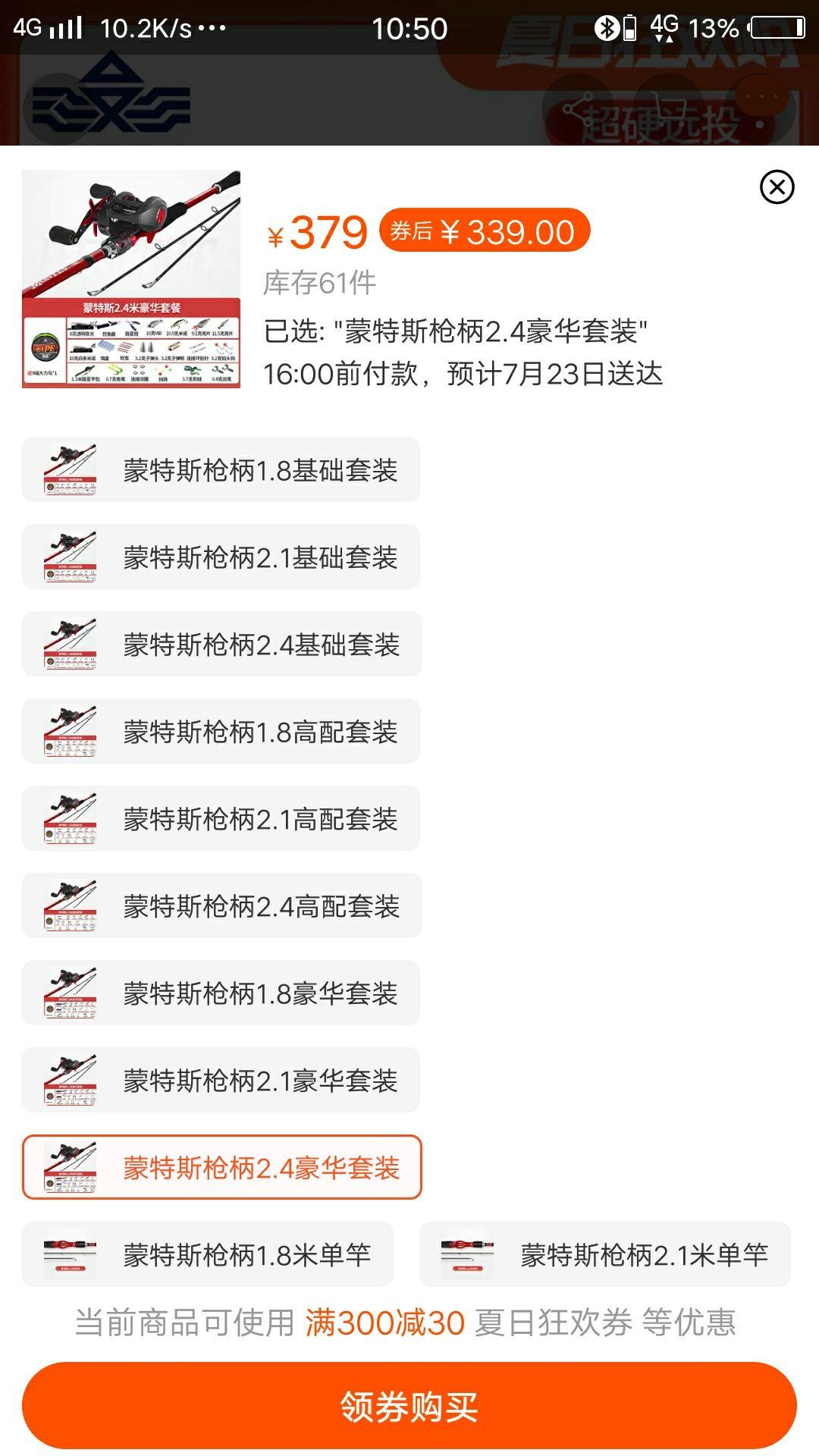Select 蒙特斯枪柄1.8豪华套装 variant
The width and height of the screenshot is (819, 1456).
221,993
